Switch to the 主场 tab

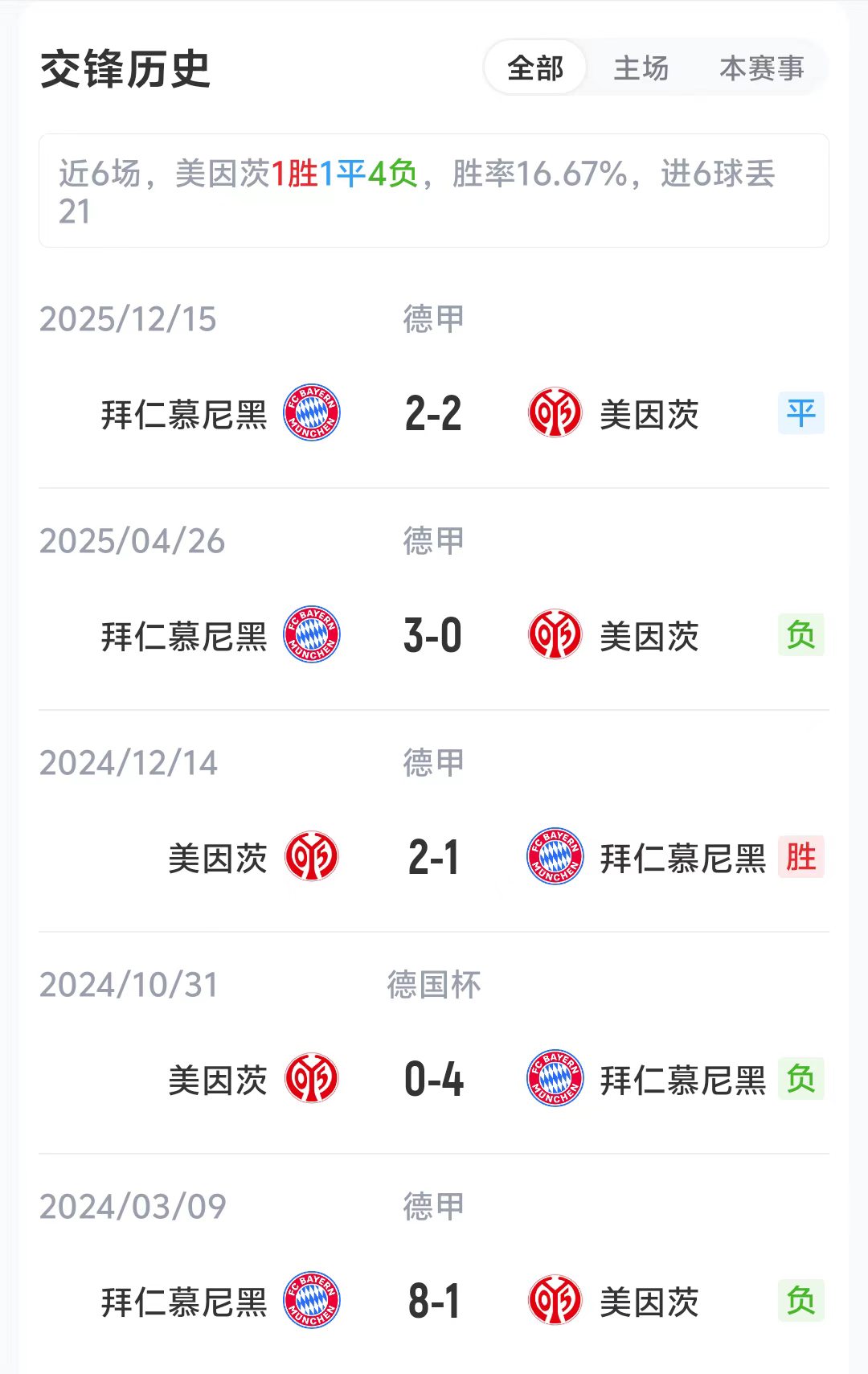click(641, 68)
